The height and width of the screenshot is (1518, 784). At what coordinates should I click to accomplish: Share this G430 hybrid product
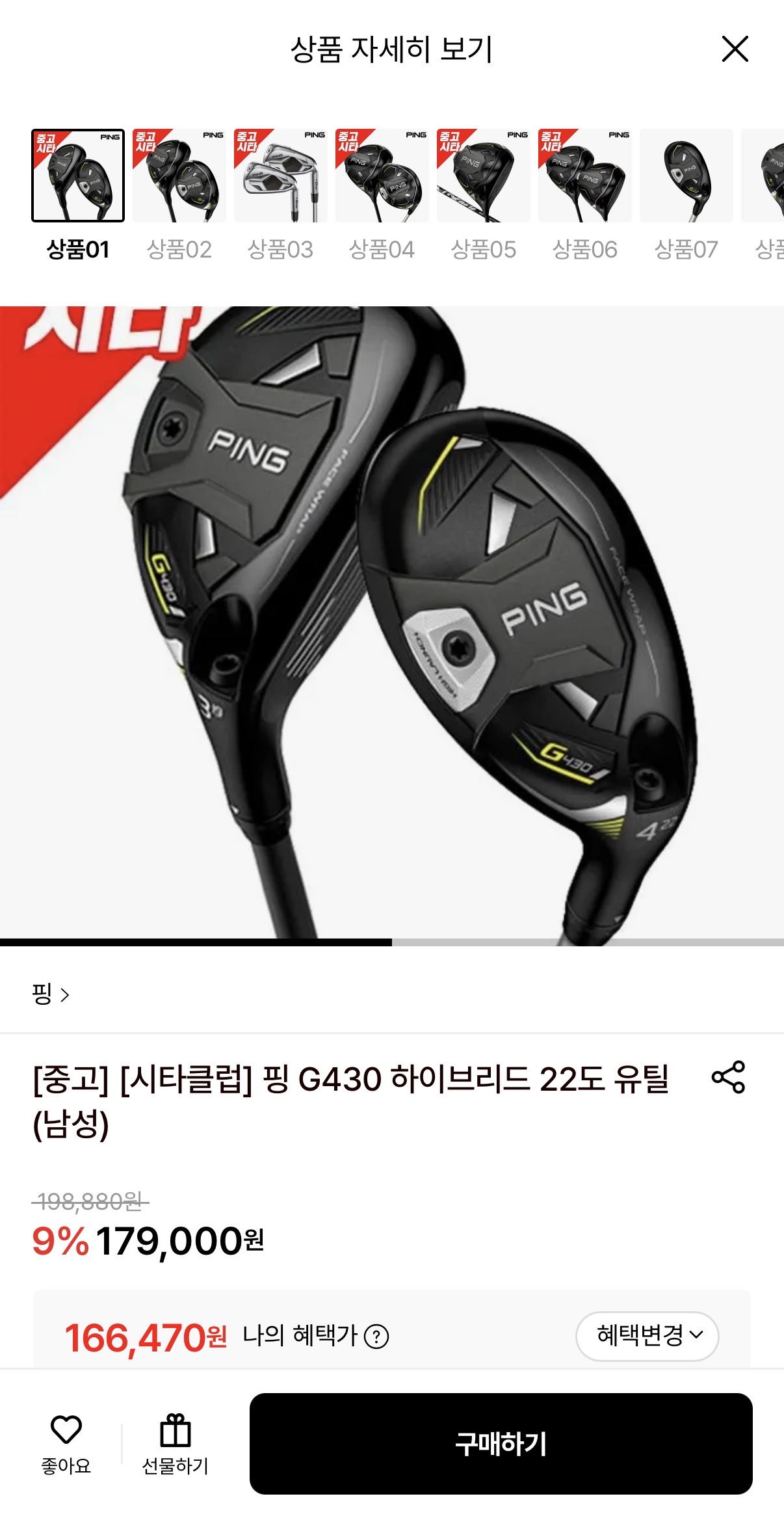728,1077
